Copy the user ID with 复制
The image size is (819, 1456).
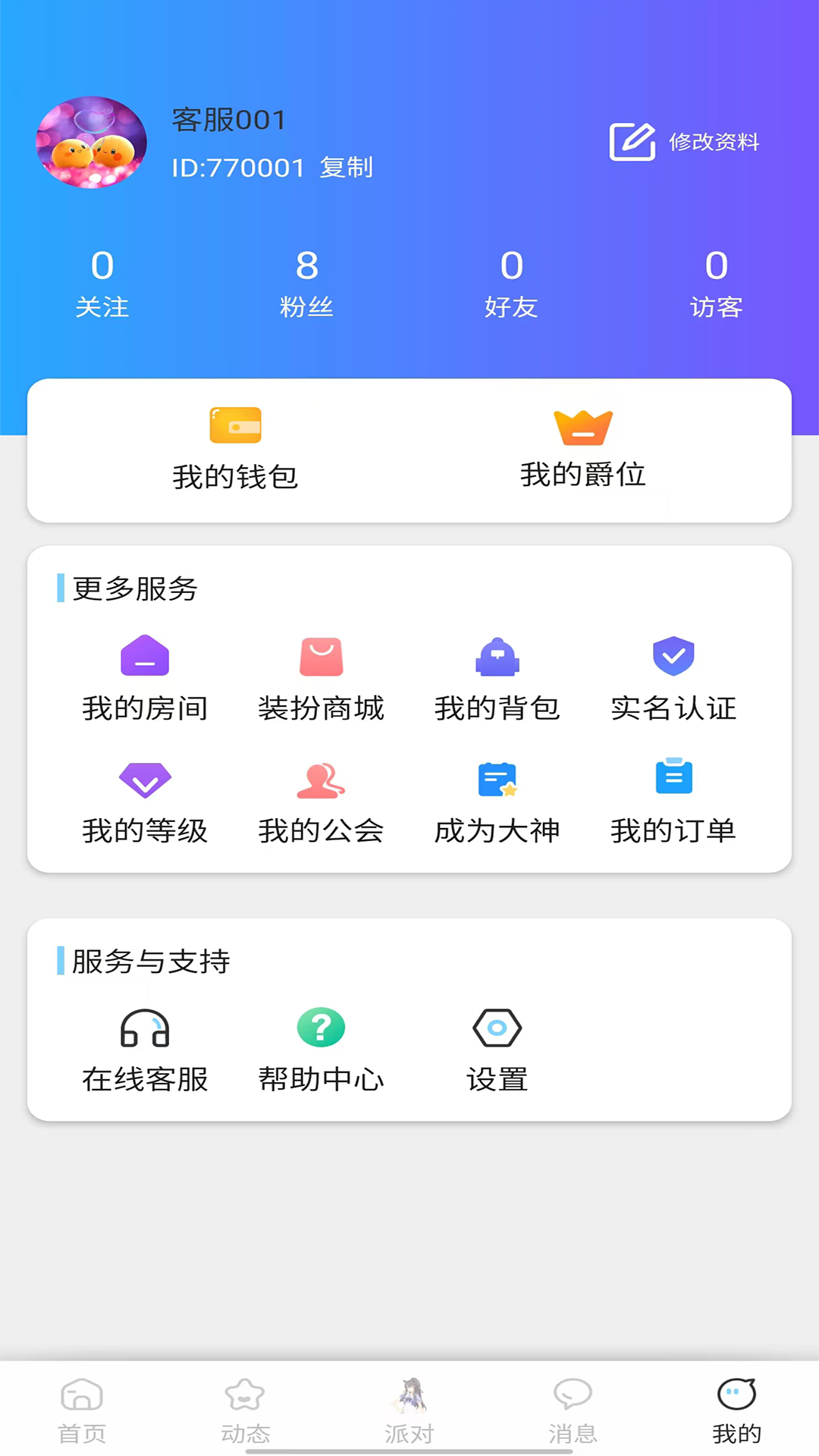pos(347,168)
